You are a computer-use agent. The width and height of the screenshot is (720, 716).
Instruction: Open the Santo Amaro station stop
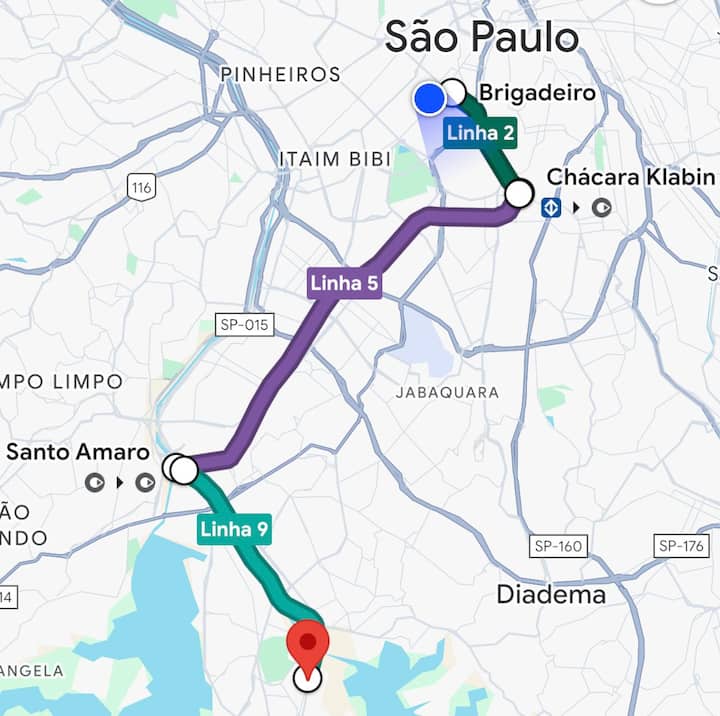(181, 468)
